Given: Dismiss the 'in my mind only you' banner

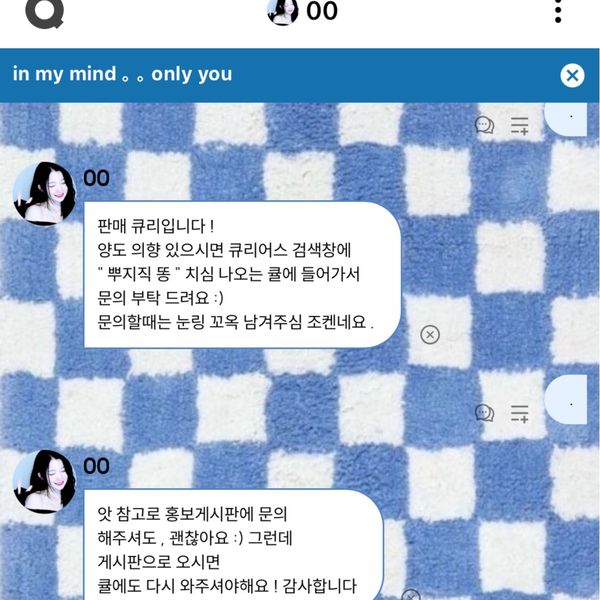Looking at the screenshot, I should [x=571, y=75].
